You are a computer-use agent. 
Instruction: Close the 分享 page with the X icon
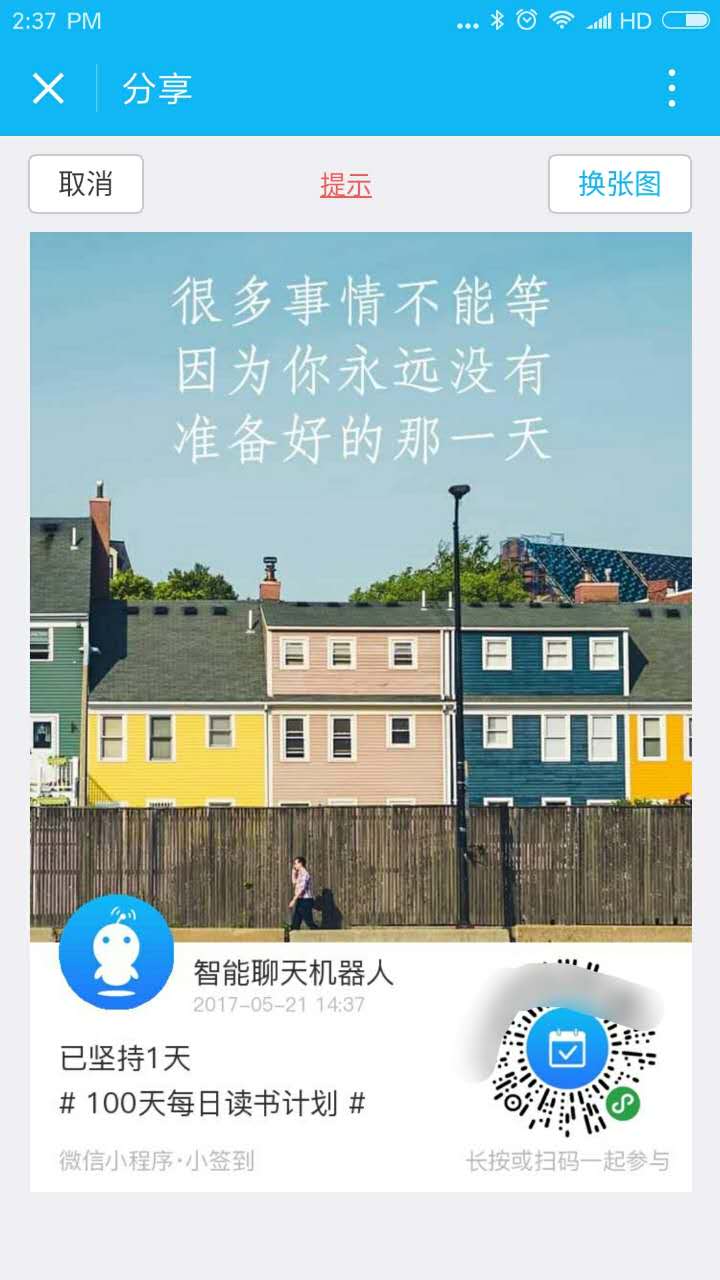pyautogui.click(x=48, y=88)
